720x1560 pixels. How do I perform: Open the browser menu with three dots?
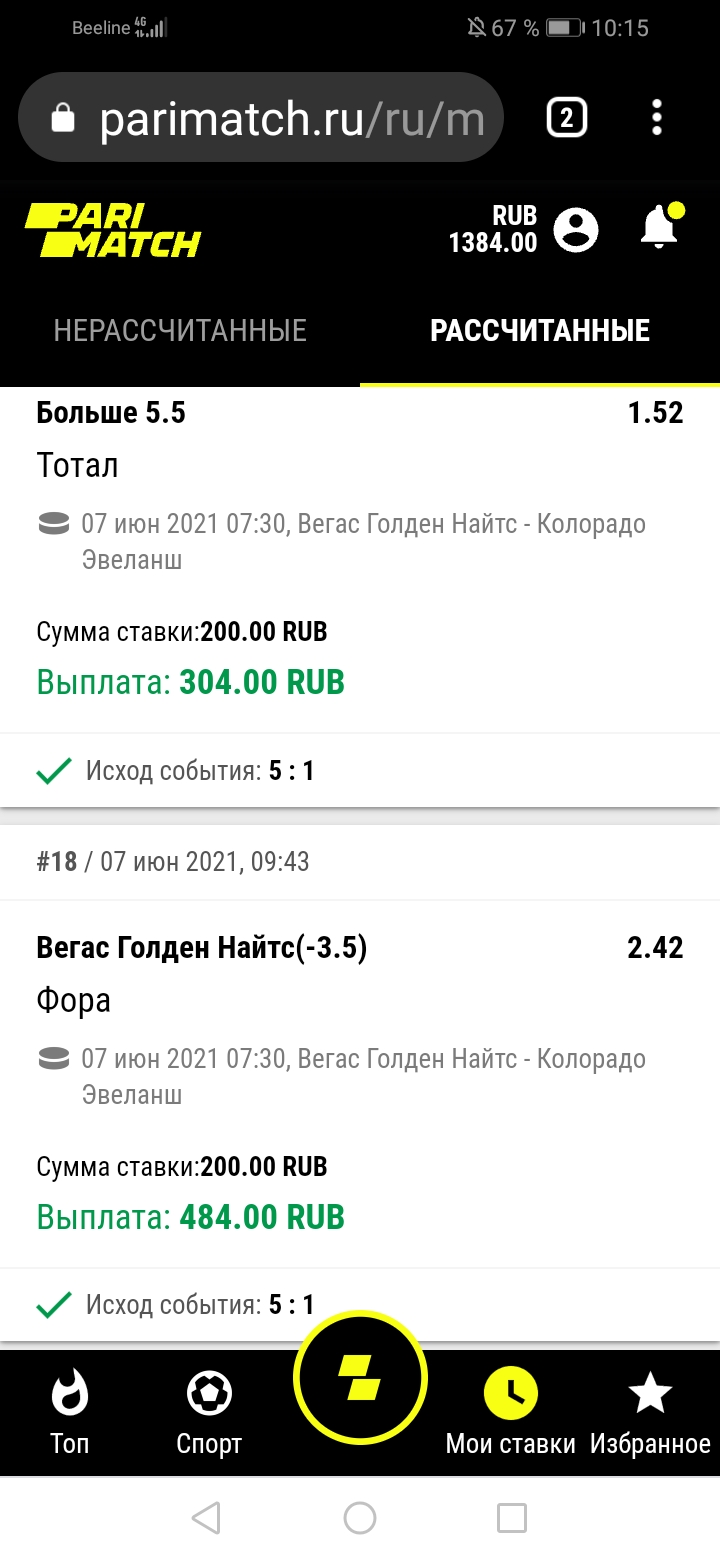tap(657, 117)
